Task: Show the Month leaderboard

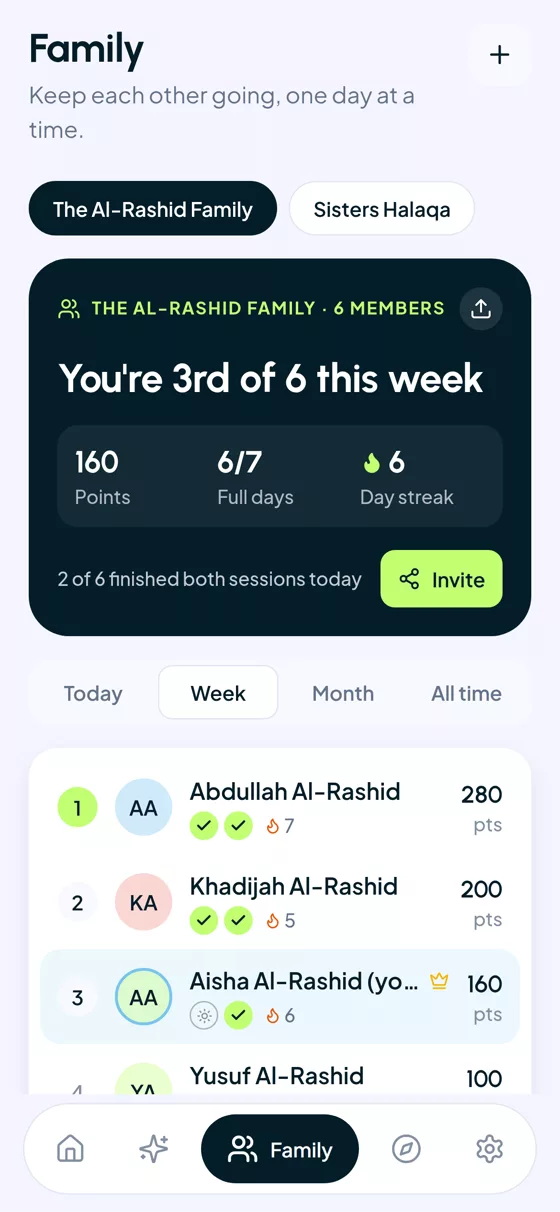Action: [x=343, y=693]
